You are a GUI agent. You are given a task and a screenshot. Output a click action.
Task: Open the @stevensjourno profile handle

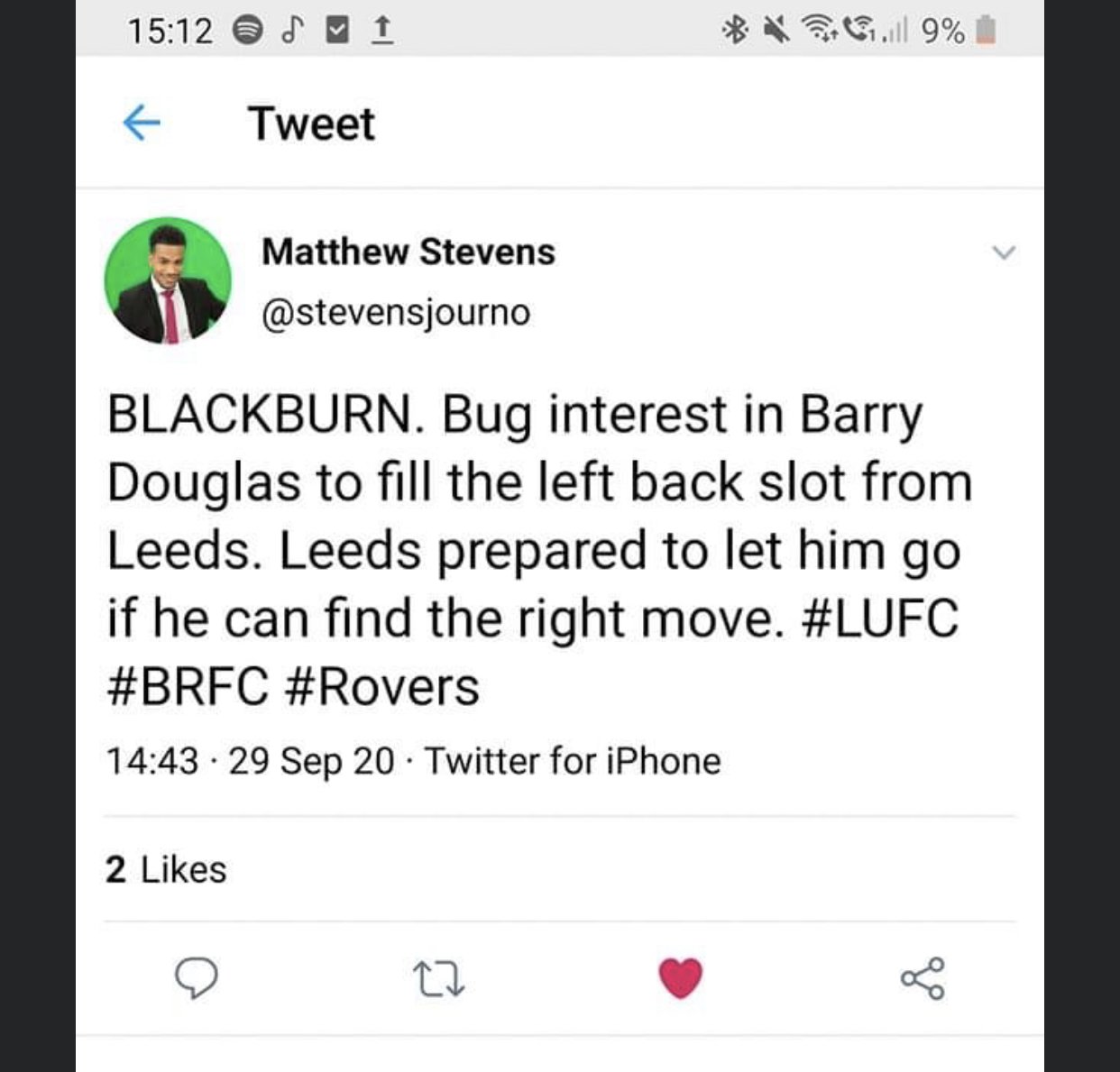click(x=396, y=313)
